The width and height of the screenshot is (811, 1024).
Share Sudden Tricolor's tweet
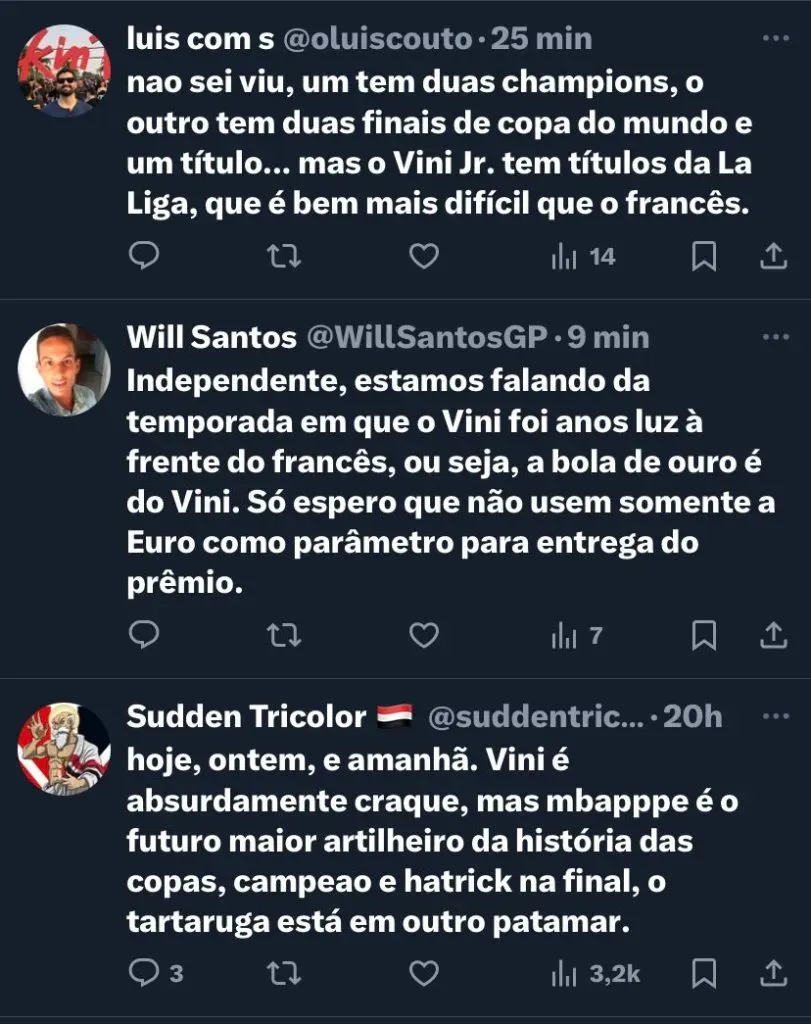click(774, 973)
